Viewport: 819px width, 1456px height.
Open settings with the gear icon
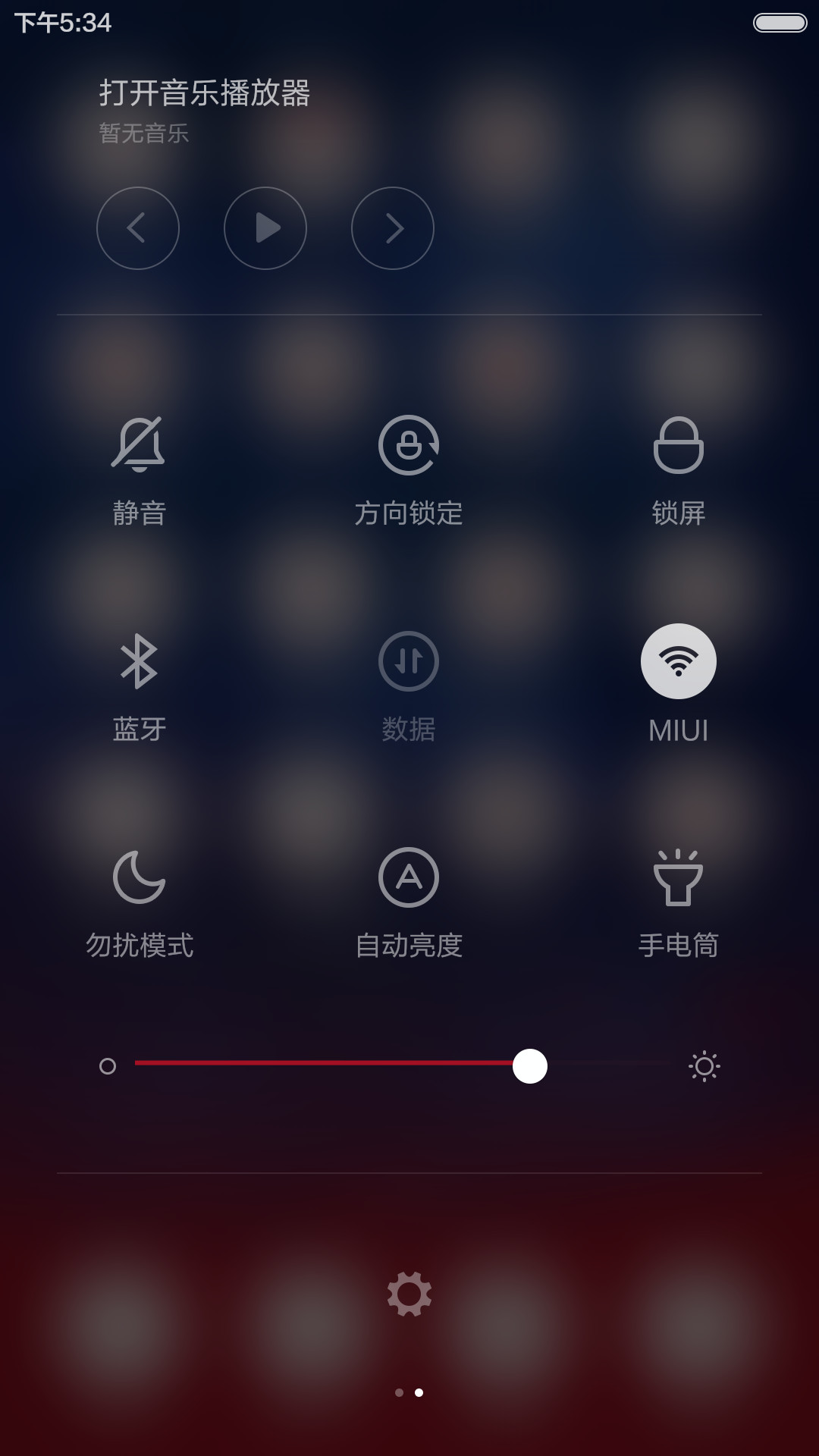coord(409,1294)
